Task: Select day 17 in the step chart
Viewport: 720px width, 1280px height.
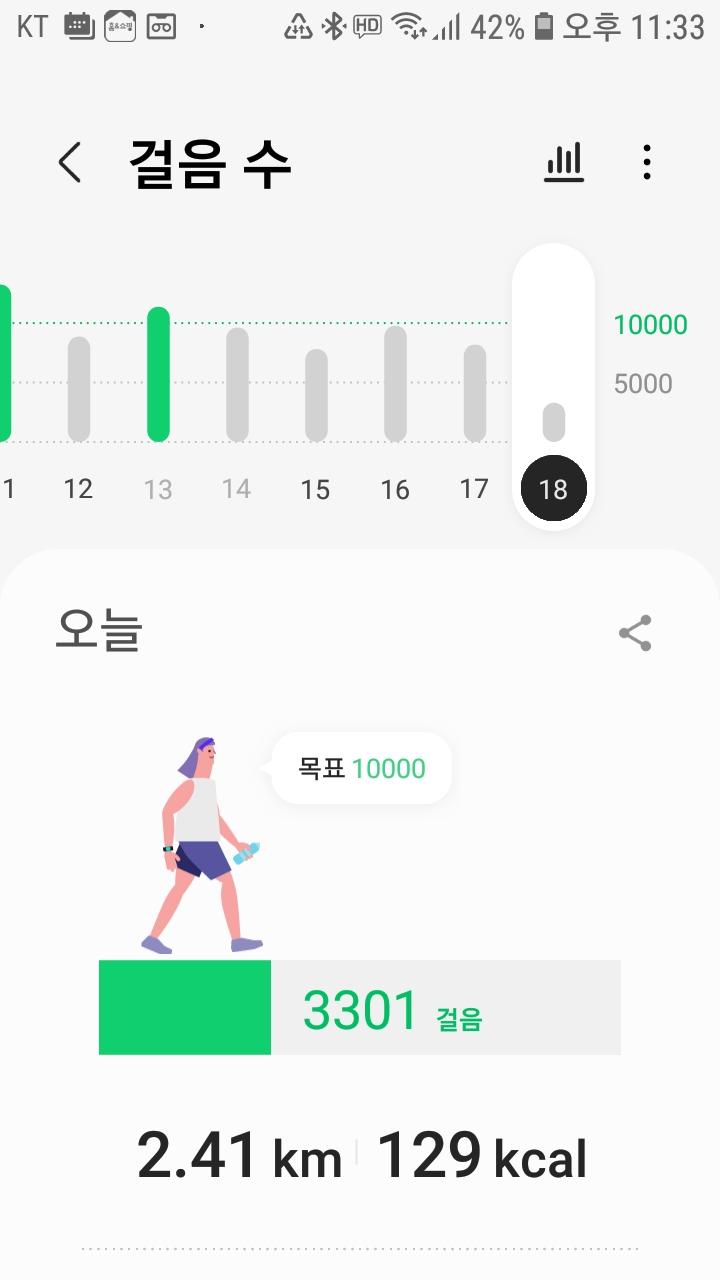Action: coord(474,395)
